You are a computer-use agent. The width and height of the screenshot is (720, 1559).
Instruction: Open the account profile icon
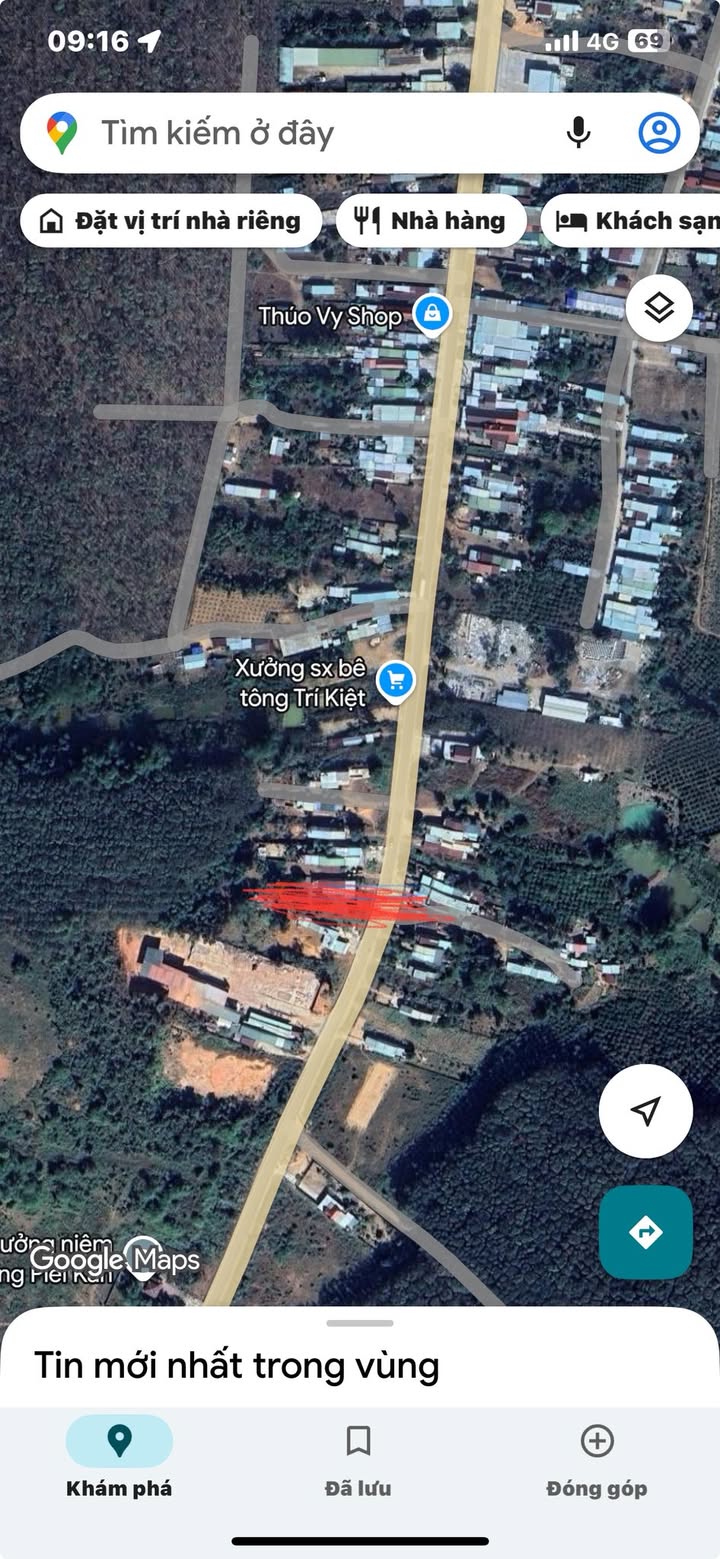pyautogui.click(x=659, y=133)
